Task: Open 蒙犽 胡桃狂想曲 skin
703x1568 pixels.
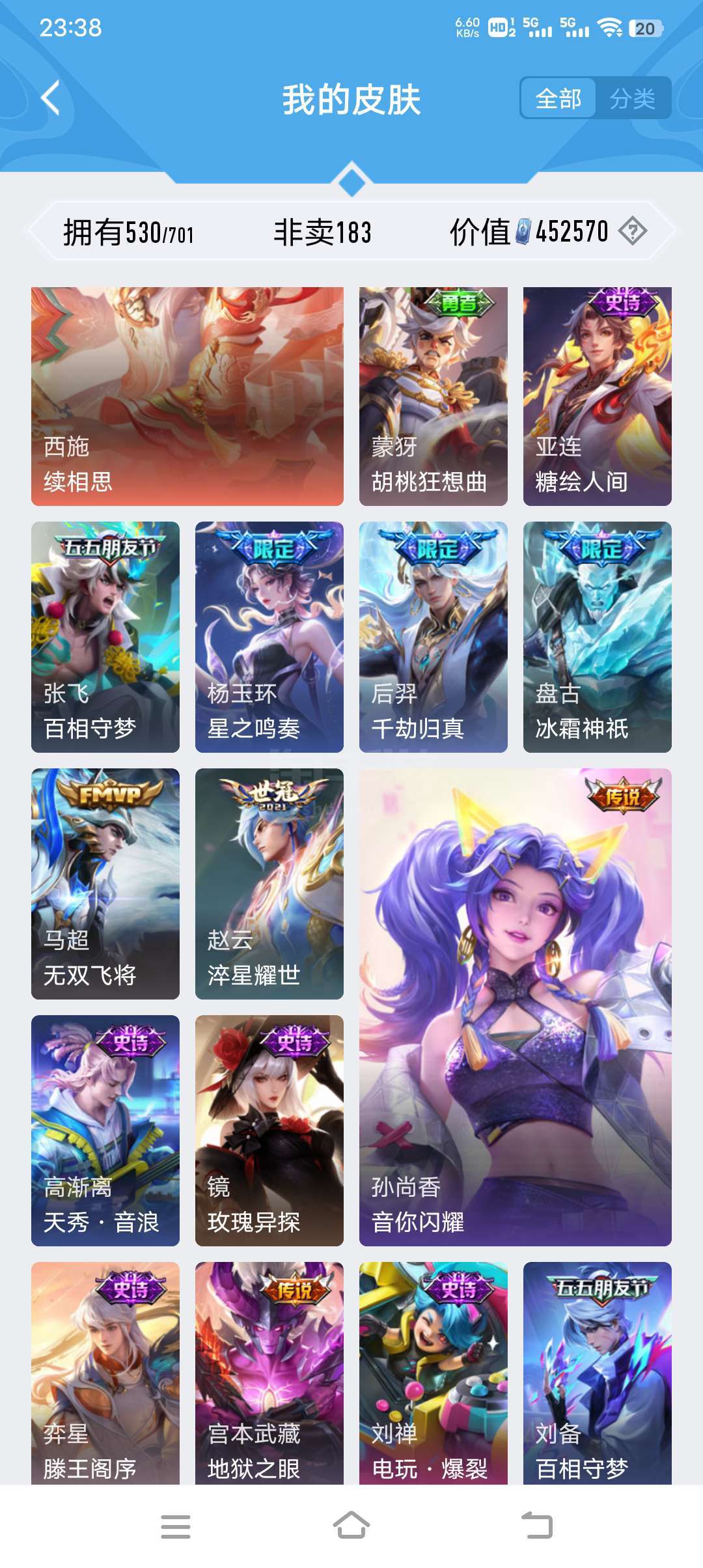Action: [433, 396]
